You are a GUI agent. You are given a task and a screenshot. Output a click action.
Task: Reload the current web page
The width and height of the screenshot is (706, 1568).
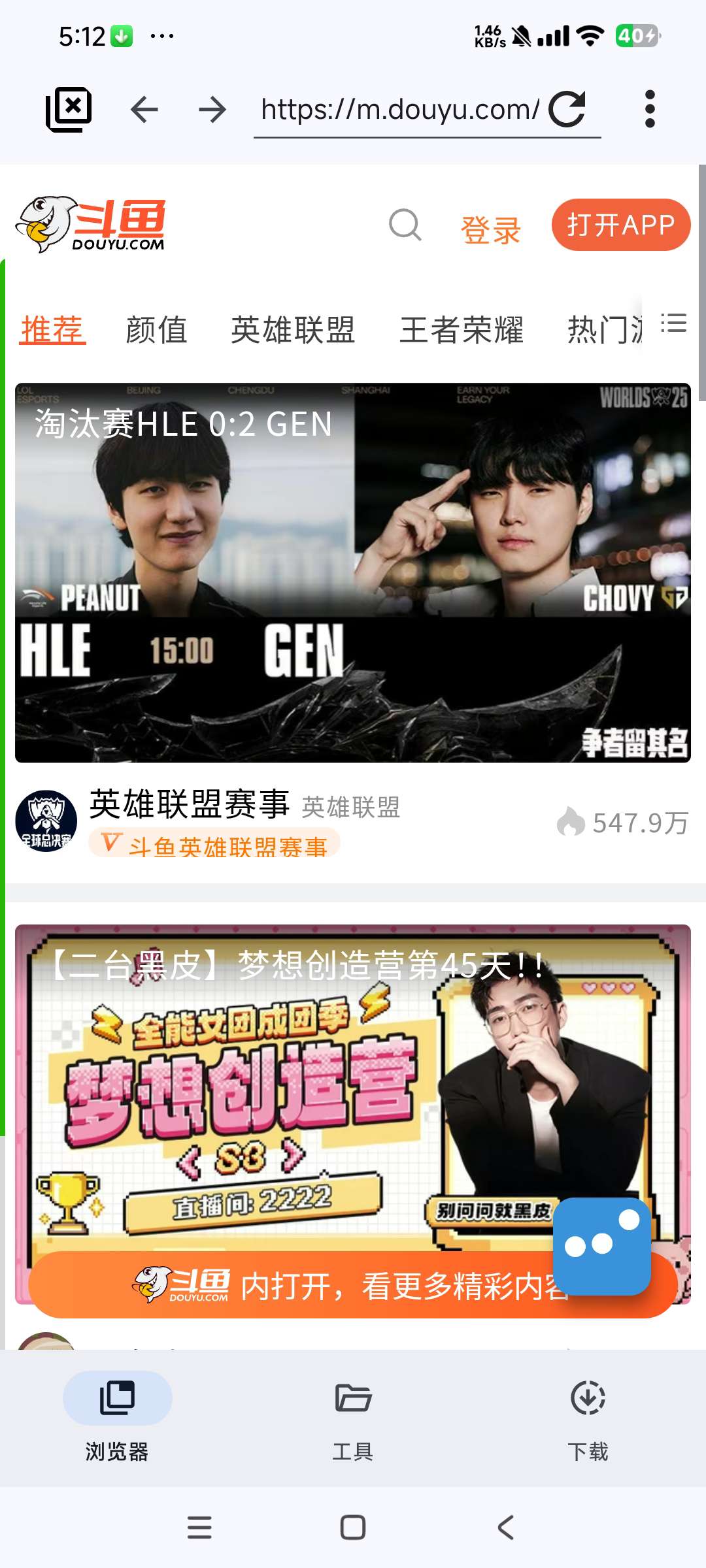click(567, 109)
